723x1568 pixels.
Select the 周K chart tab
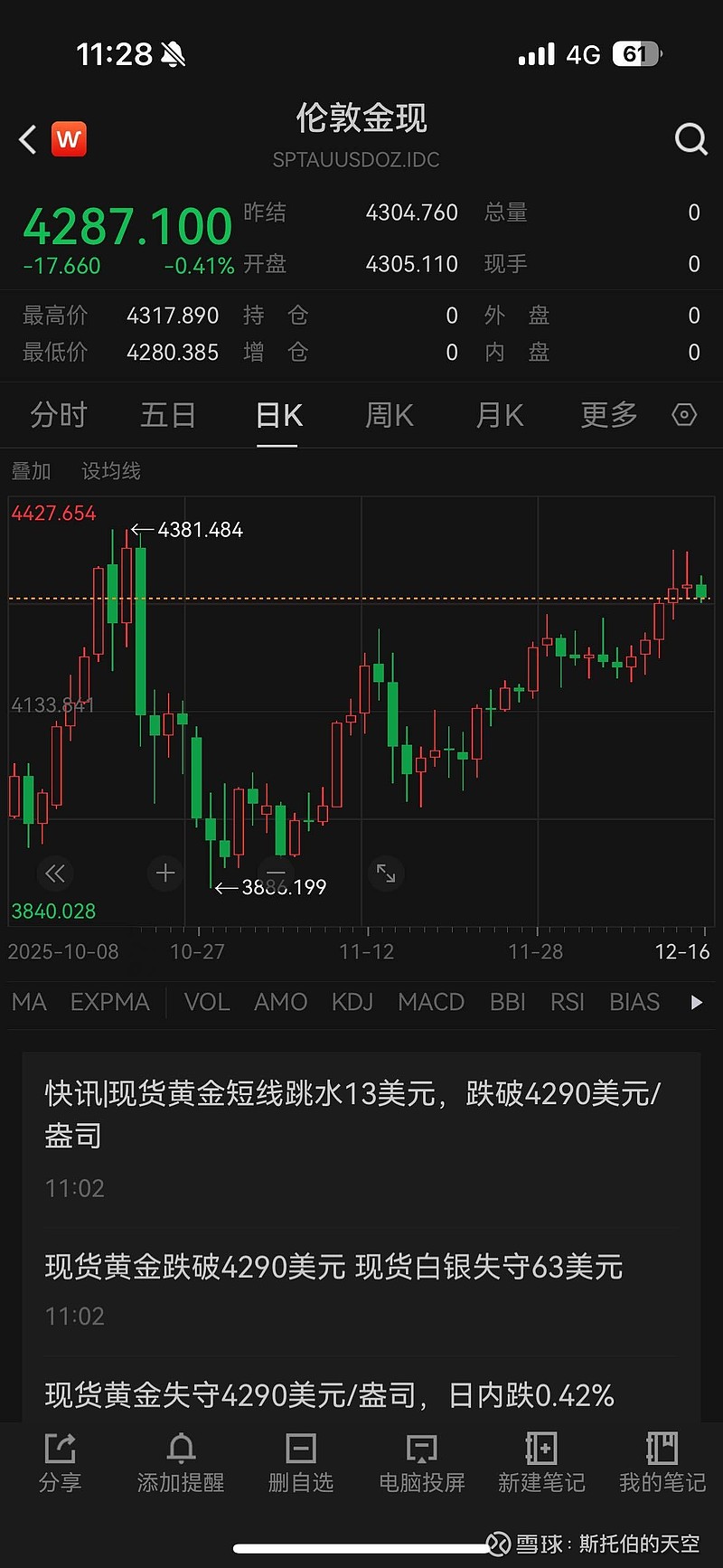coord(389,415)
